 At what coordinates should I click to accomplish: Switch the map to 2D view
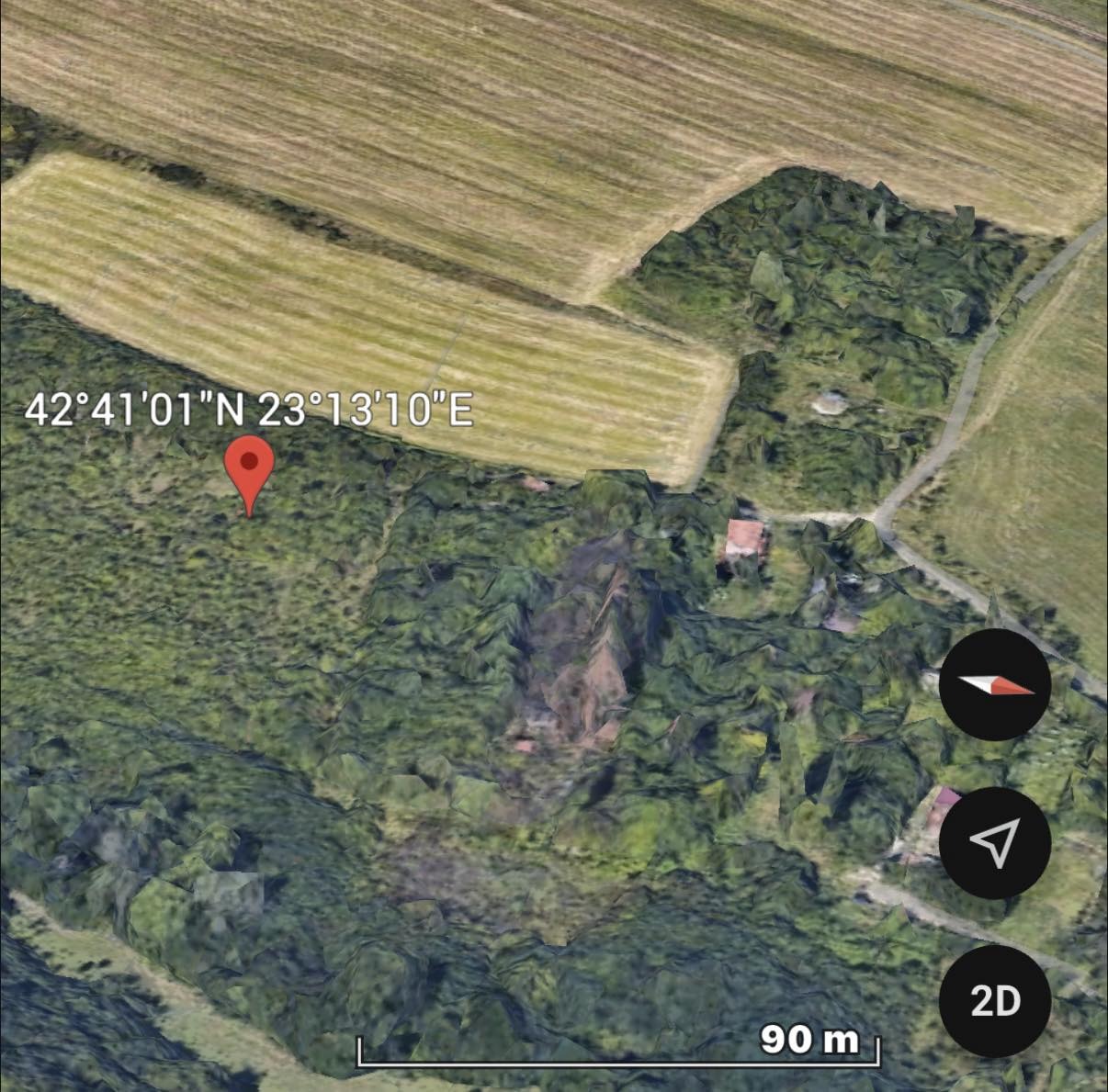tap(995, 1000)
